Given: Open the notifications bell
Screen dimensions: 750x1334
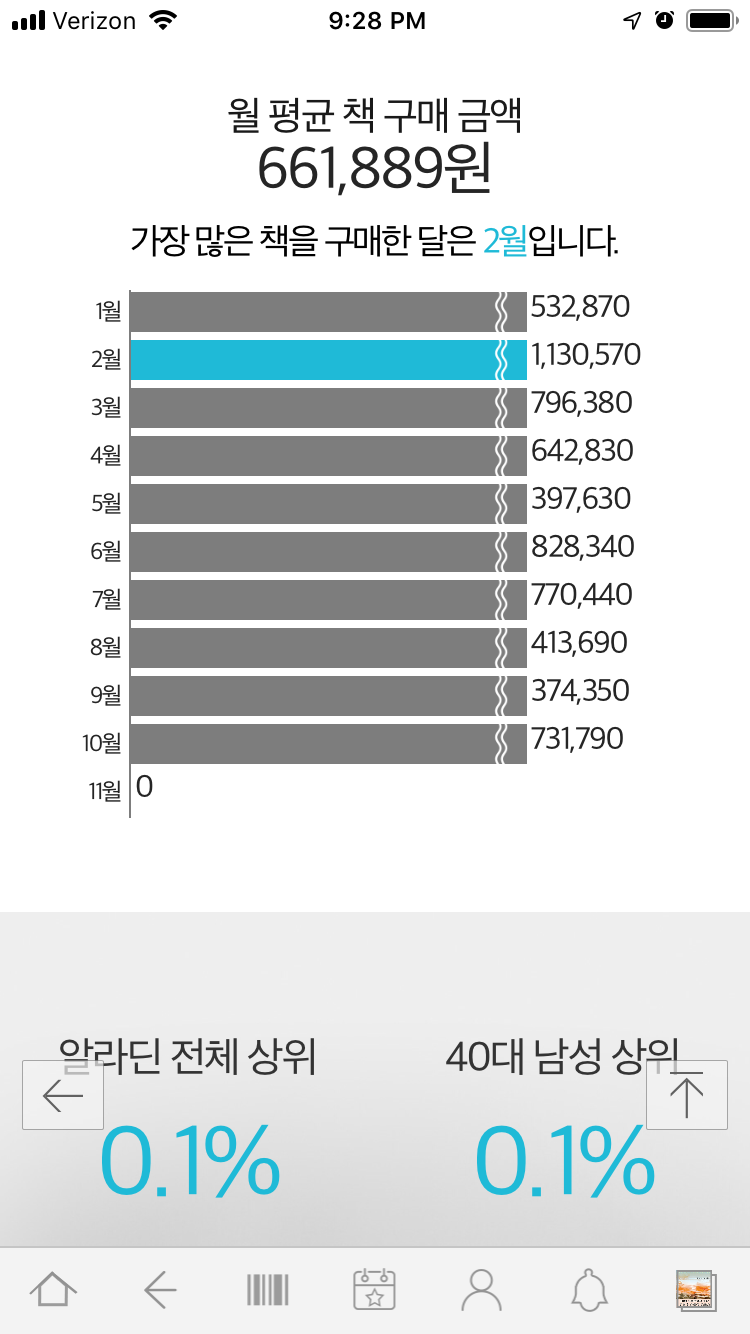Looking at the screenshot, I should point(589,1290).
